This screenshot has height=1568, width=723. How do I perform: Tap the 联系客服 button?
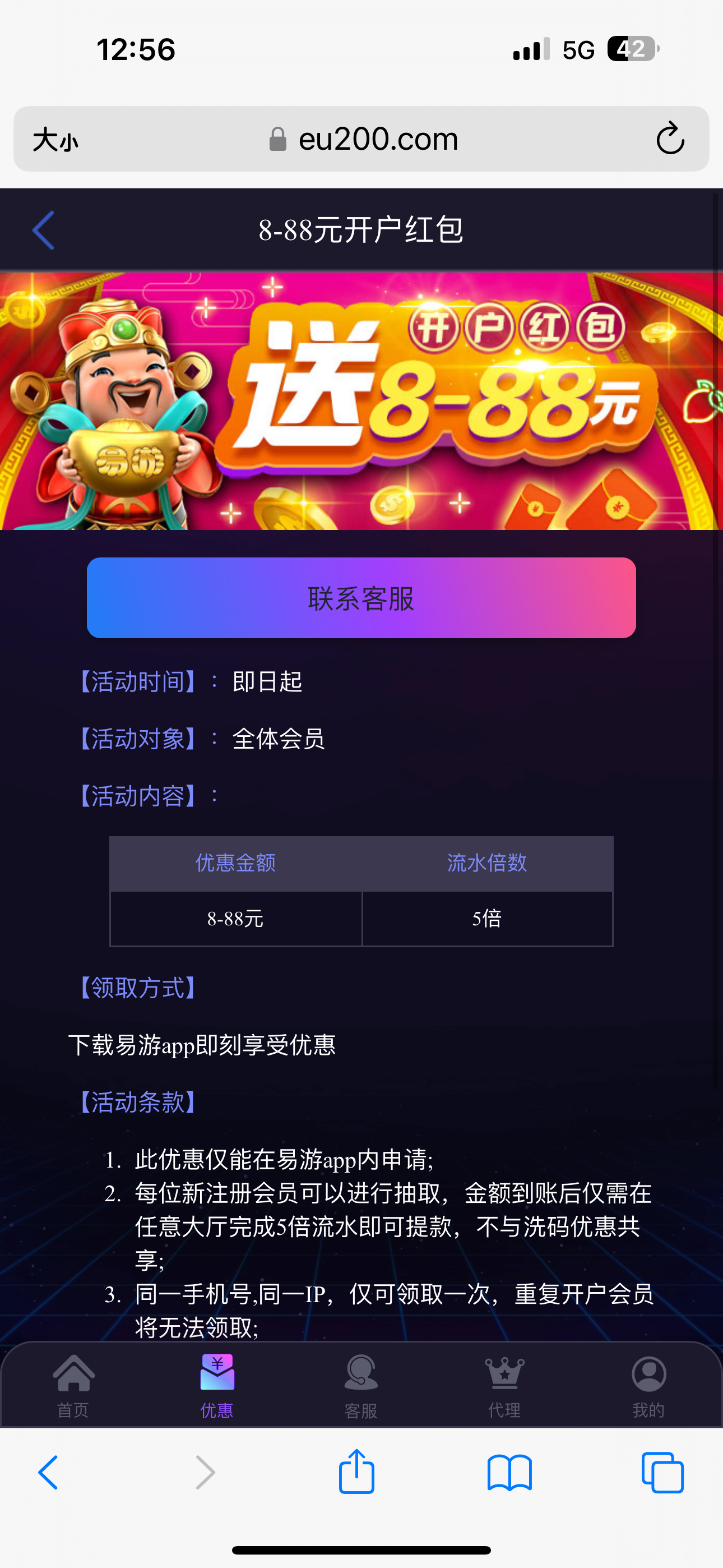pos(361,598)
